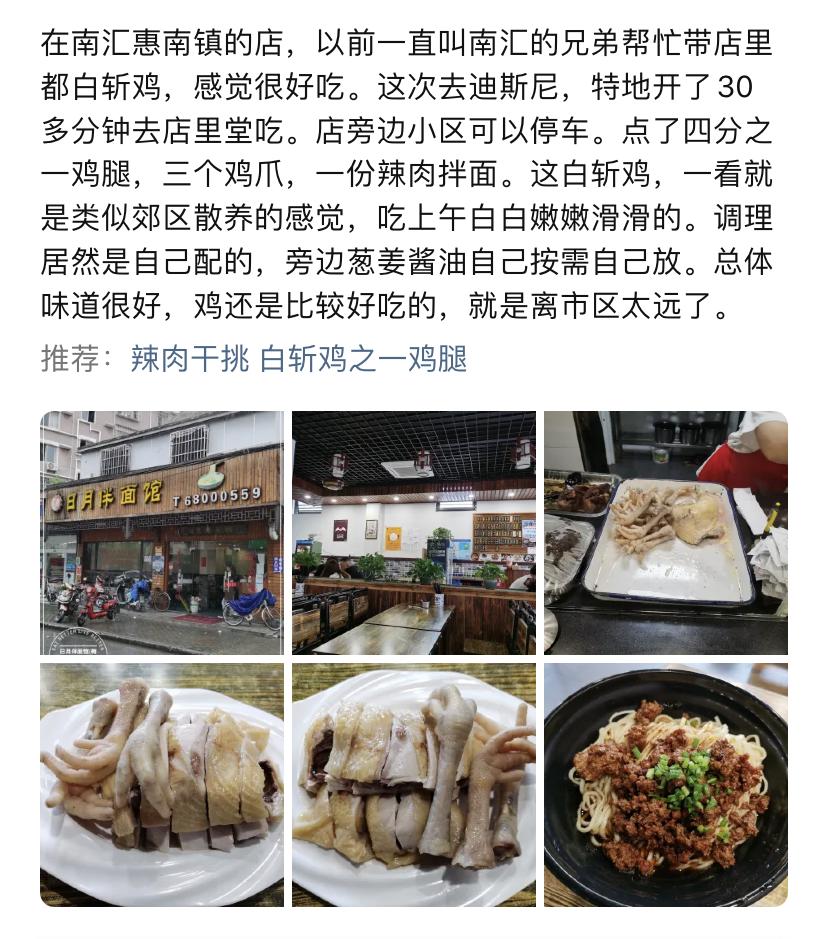View the photo of chicken on the counter tray
The height and width of the screenshot is (939, 828).
(665, 533)
